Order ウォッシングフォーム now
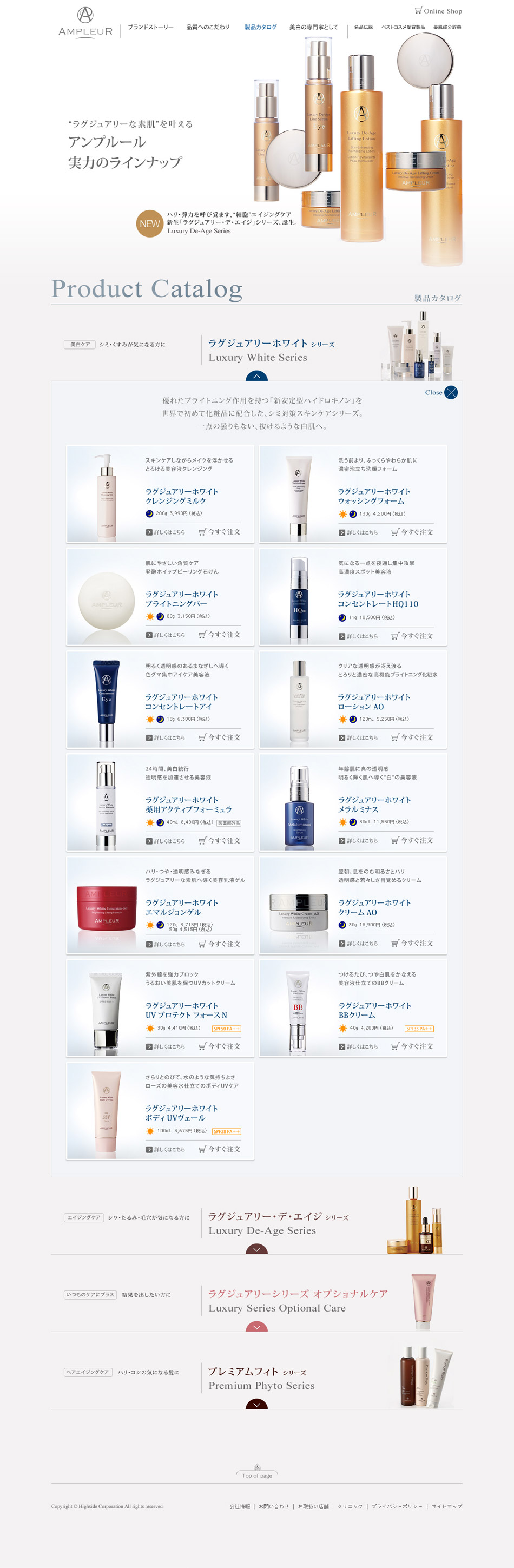 (412, 532)
